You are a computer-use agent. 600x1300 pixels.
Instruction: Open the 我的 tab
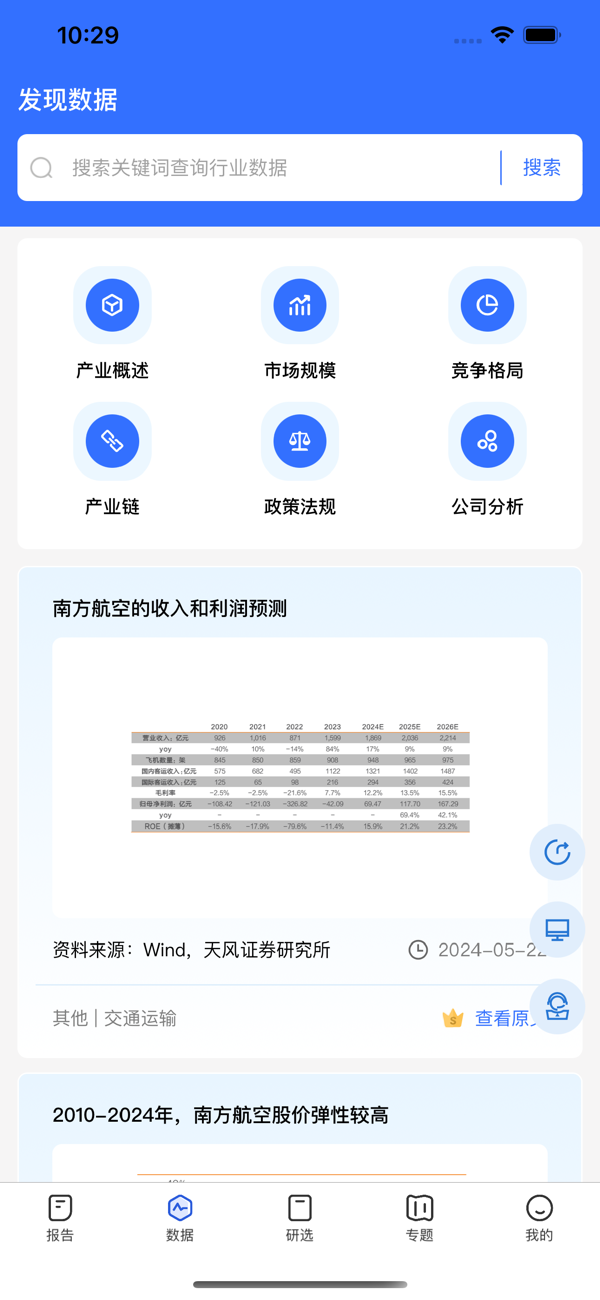539,1218
